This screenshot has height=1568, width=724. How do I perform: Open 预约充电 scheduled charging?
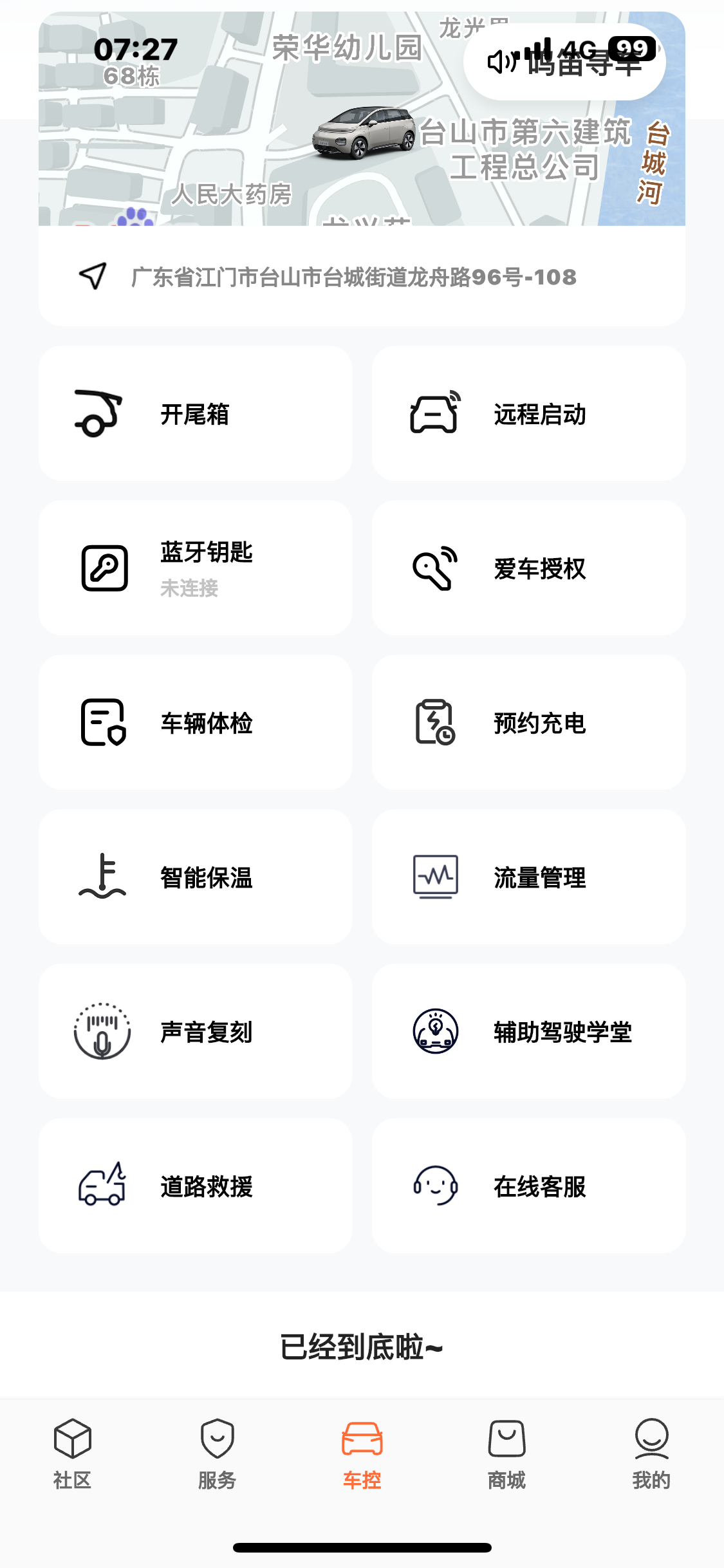point(528,722)
